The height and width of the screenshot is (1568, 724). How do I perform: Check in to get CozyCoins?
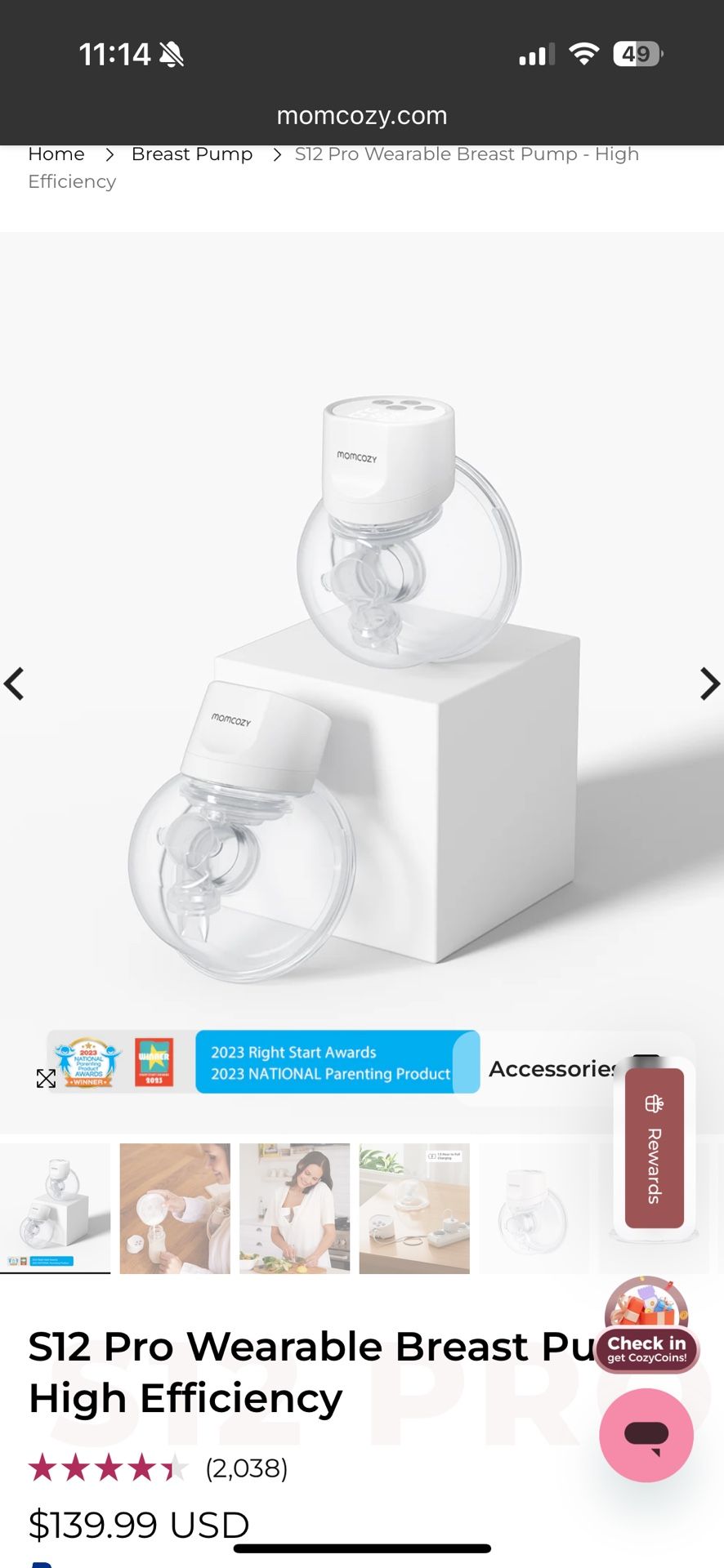coord(646,1329)
